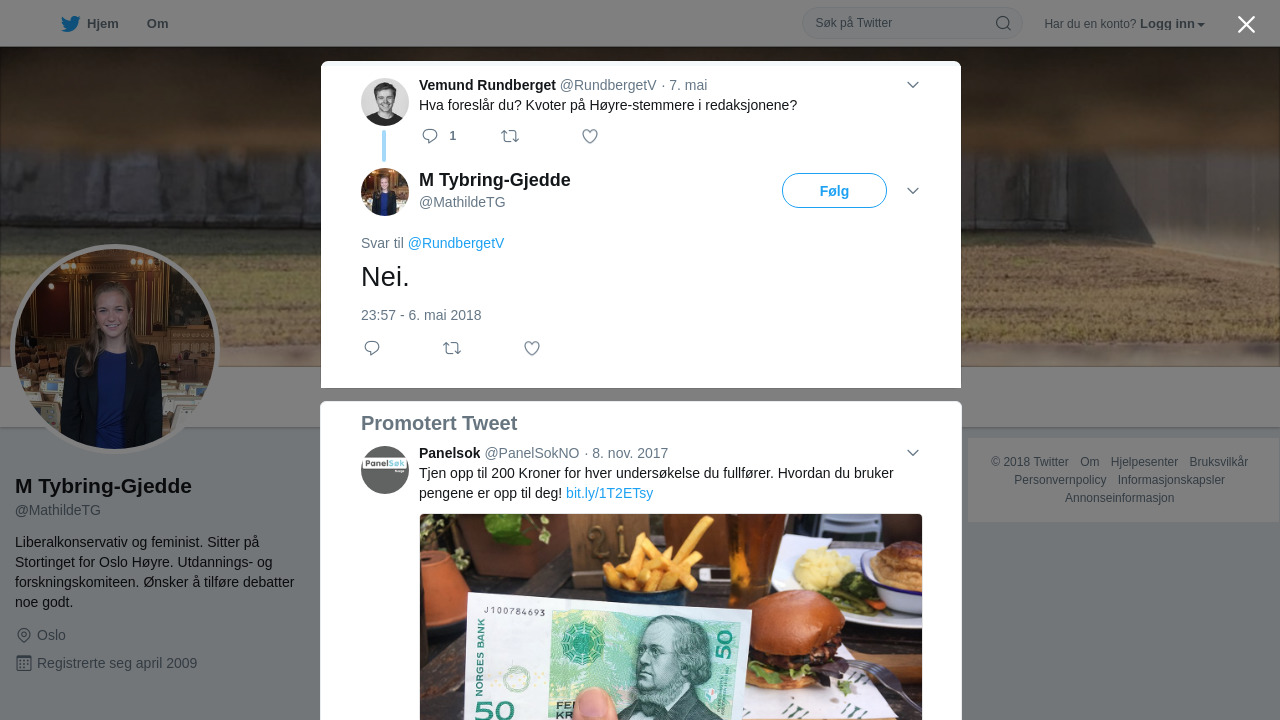1280x720 pixels.
Task: Open the Om page in the top bar
Action: (x=157, y=24)
